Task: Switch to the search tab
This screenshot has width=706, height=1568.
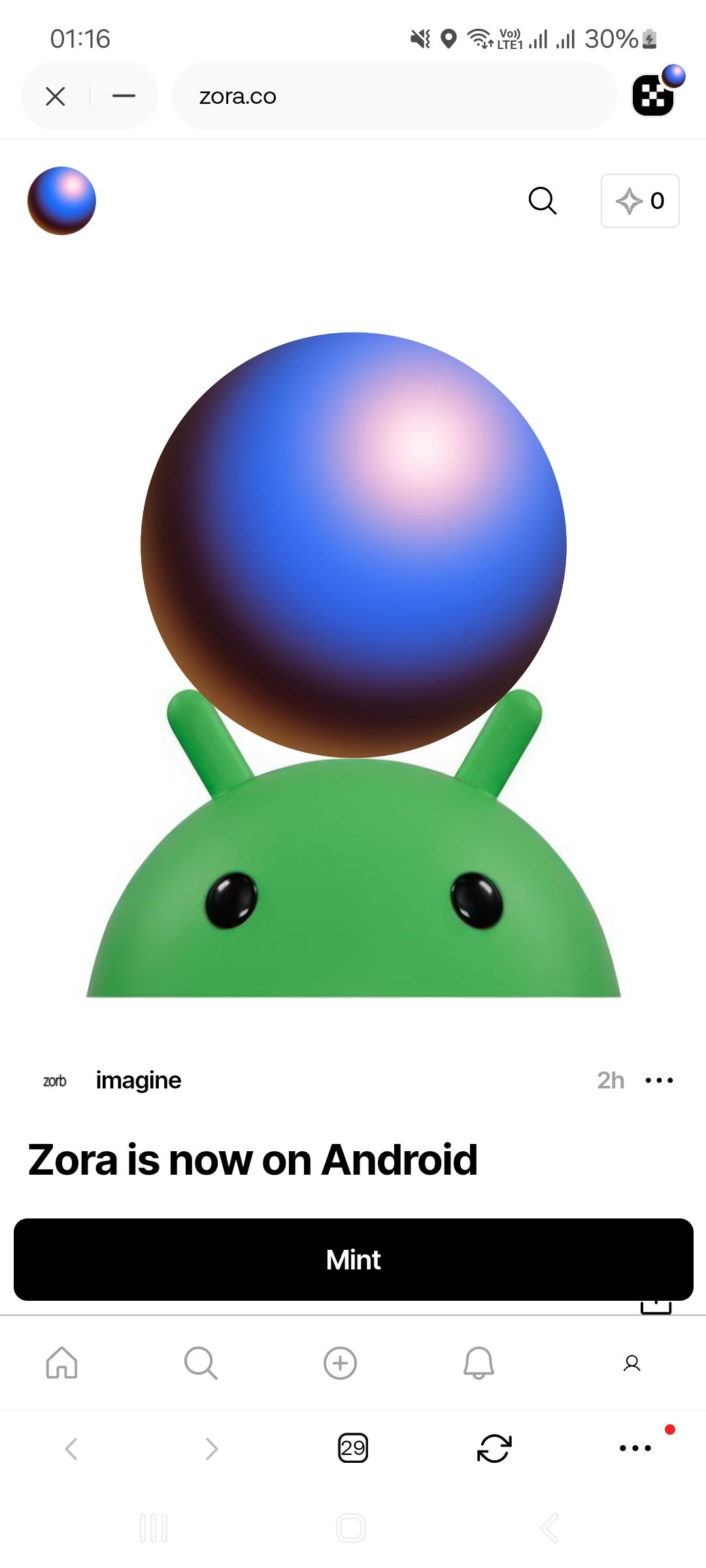Action: click(201, 1363)
